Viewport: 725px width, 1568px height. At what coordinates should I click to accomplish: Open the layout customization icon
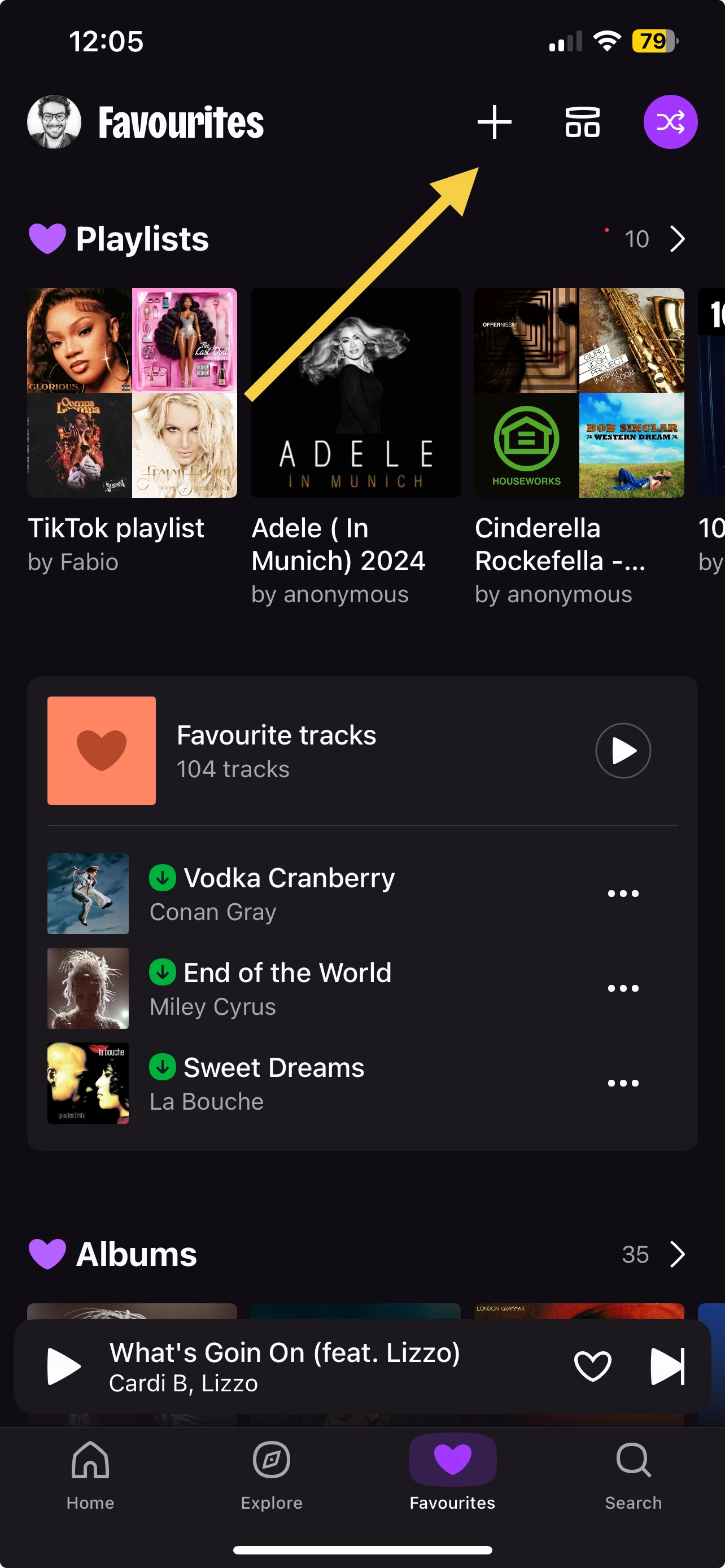coord(582,122)
